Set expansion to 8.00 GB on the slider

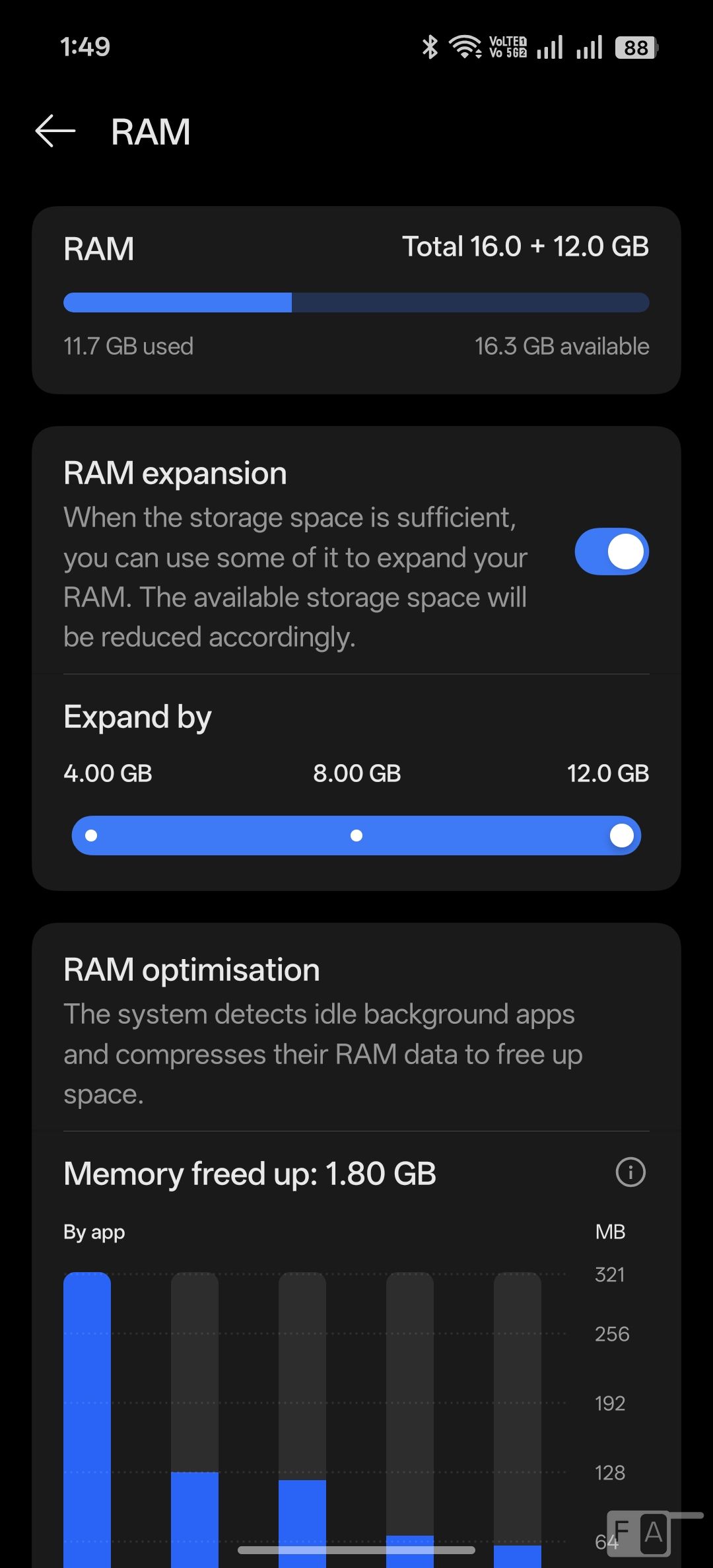pyautogui.click(x=356, y=836)
